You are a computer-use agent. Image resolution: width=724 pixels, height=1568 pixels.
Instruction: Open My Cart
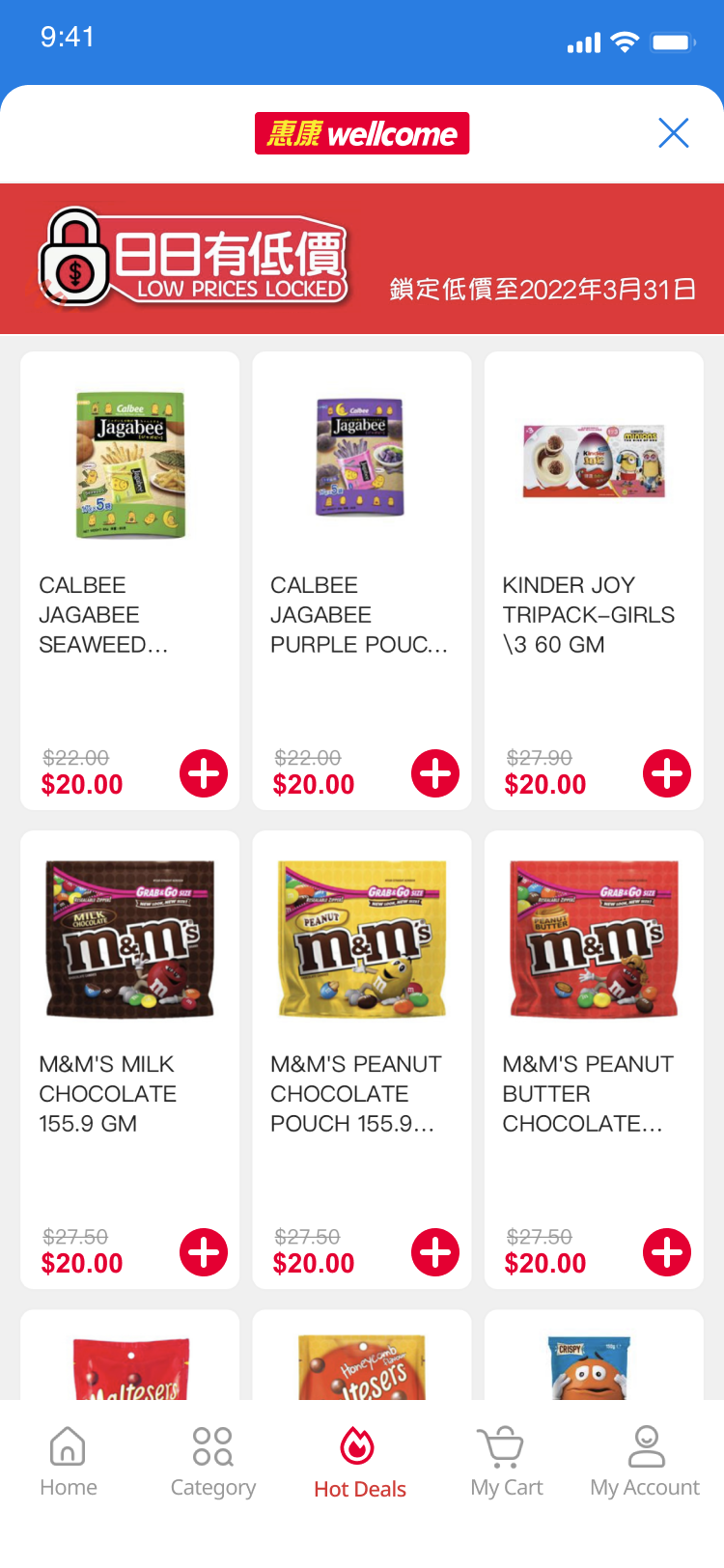506,1462
